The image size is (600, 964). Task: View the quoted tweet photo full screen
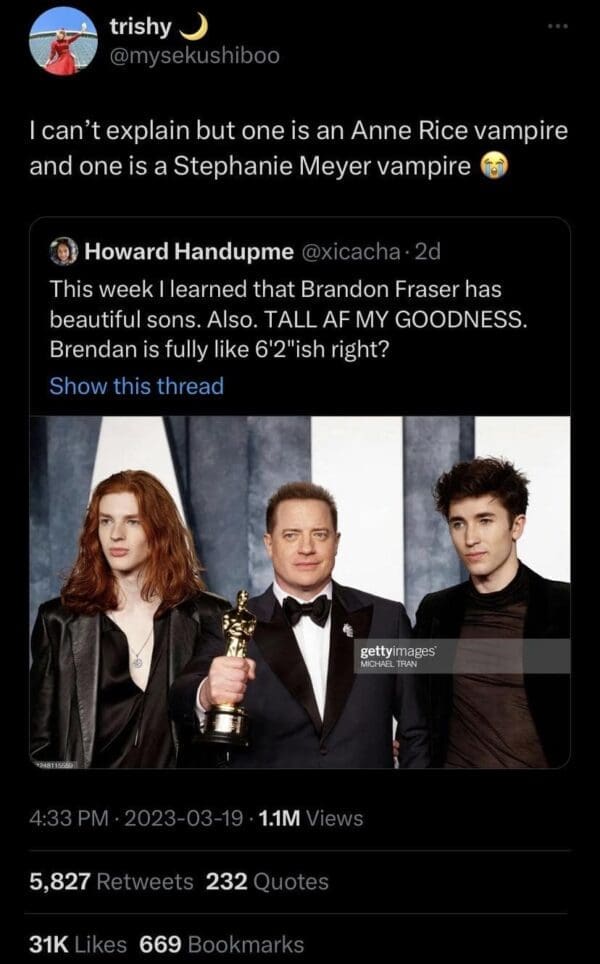coord(300,592)
